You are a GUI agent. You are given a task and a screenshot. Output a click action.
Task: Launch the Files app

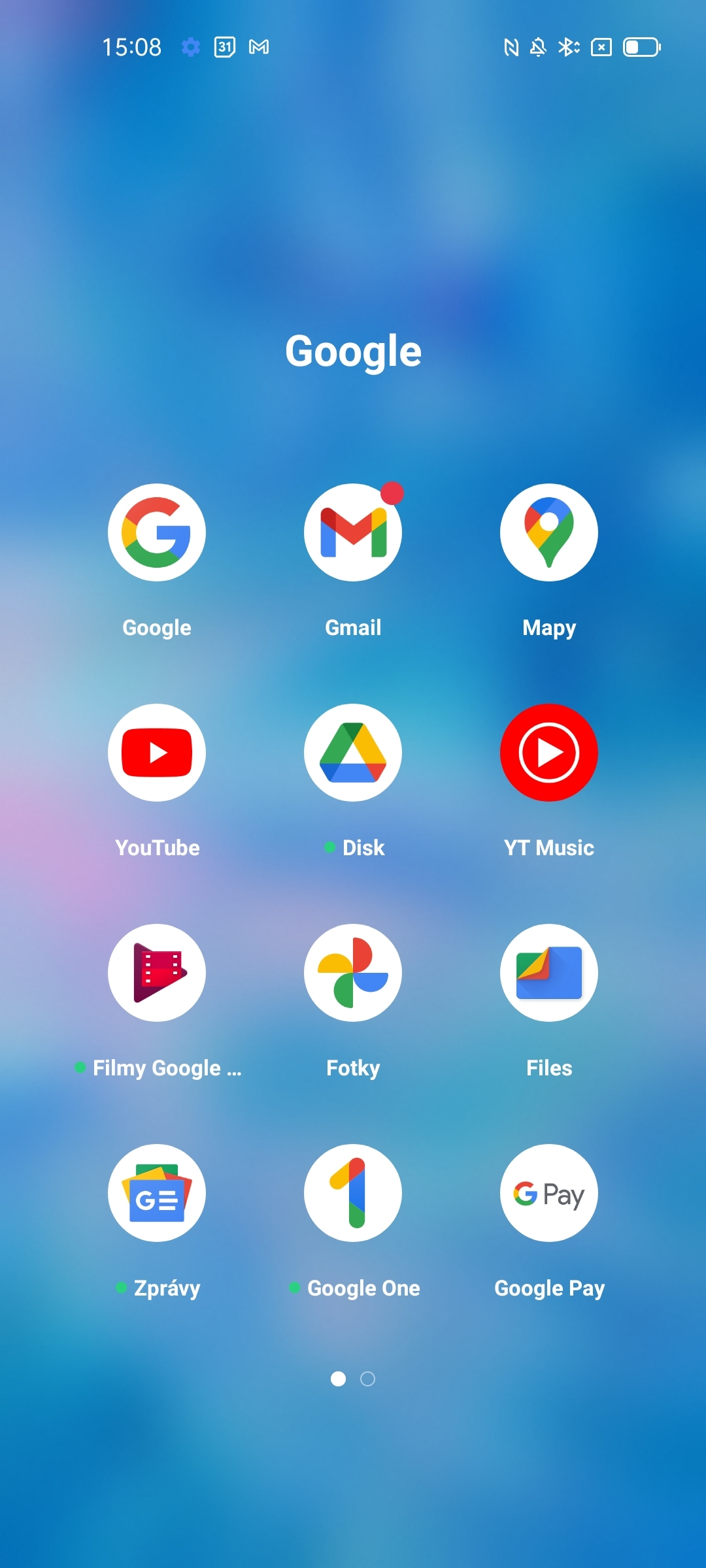[549, 972]
